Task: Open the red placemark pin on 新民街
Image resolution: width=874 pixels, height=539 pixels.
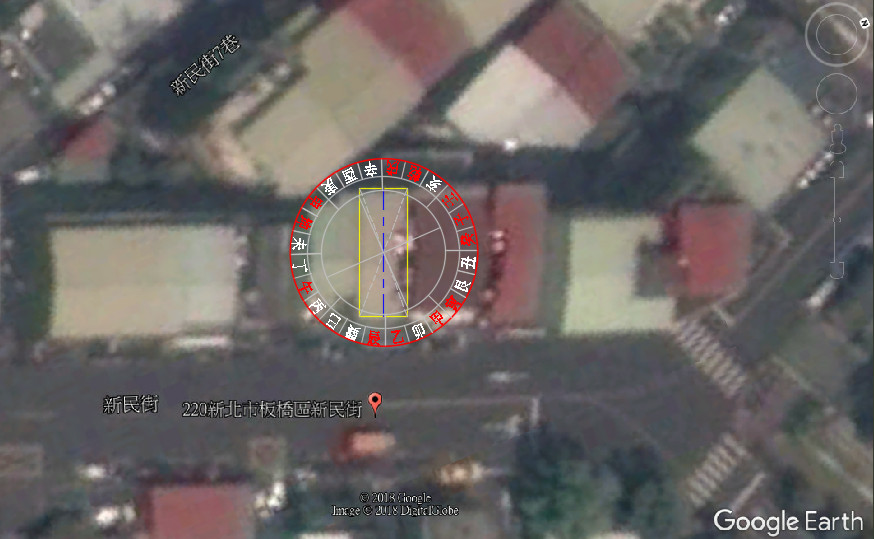Action: pyautogui.click(x=376, y=403)
